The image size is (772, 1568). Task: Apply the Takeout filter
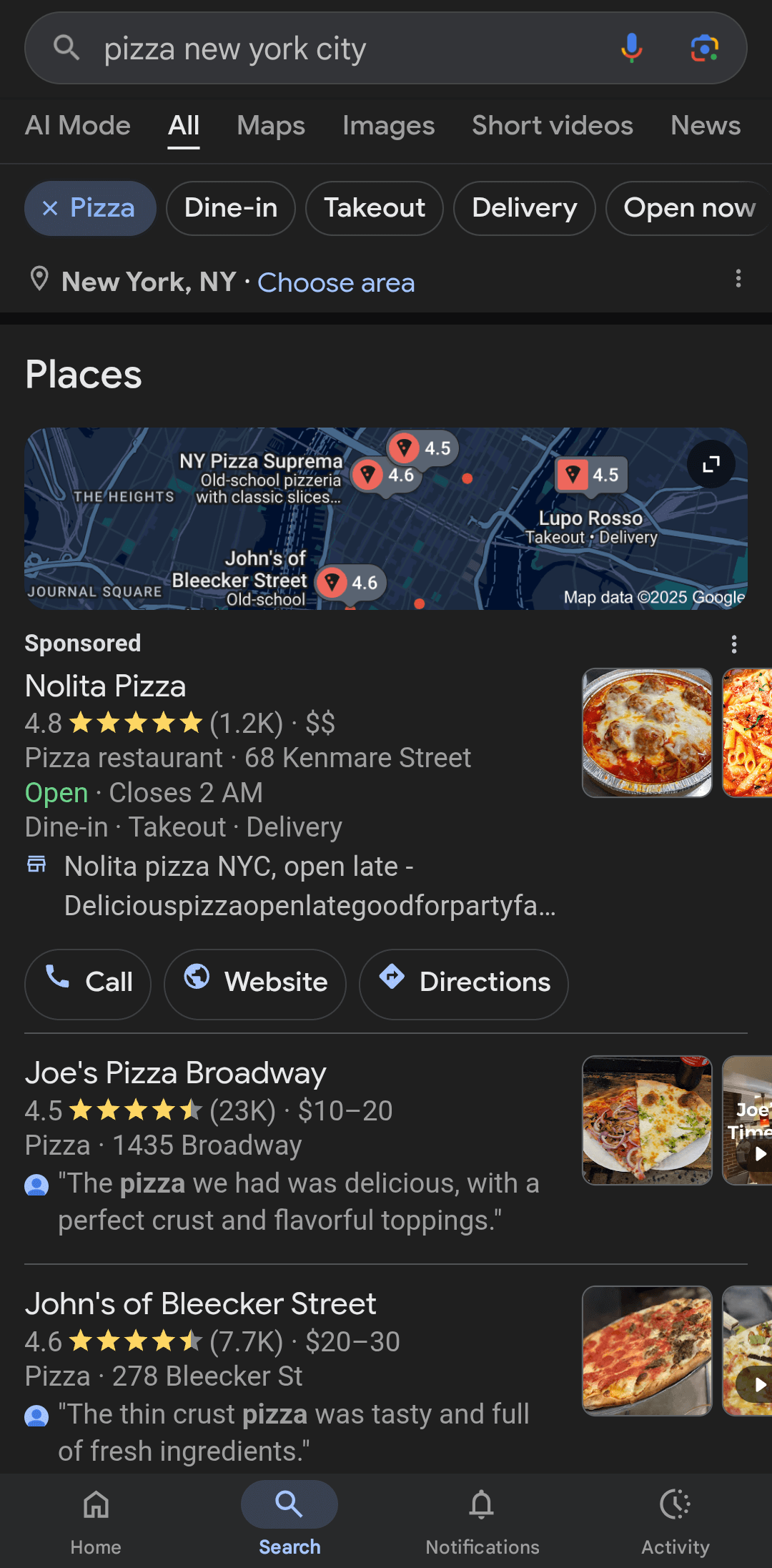pos(374,208)
